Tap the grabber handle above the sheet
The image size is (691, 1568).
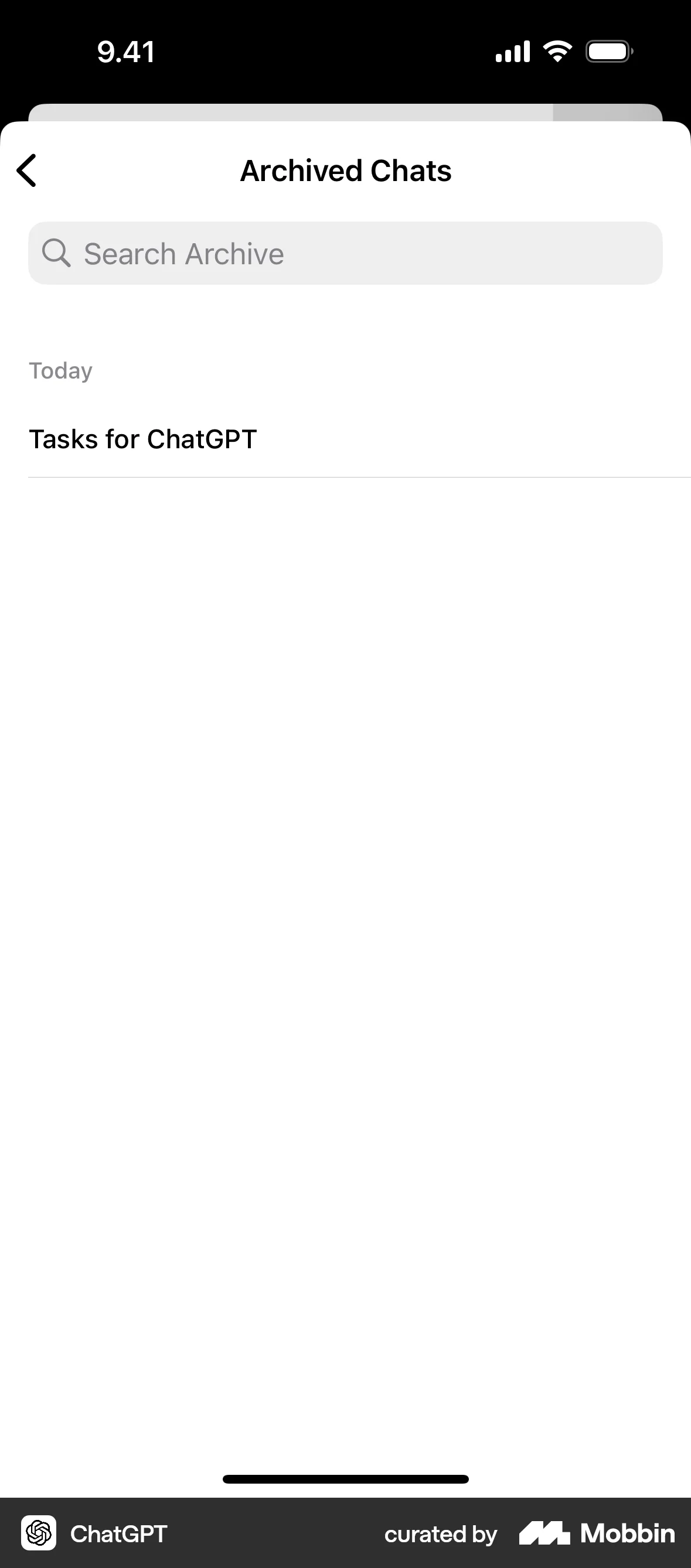(x=345, y=111)
